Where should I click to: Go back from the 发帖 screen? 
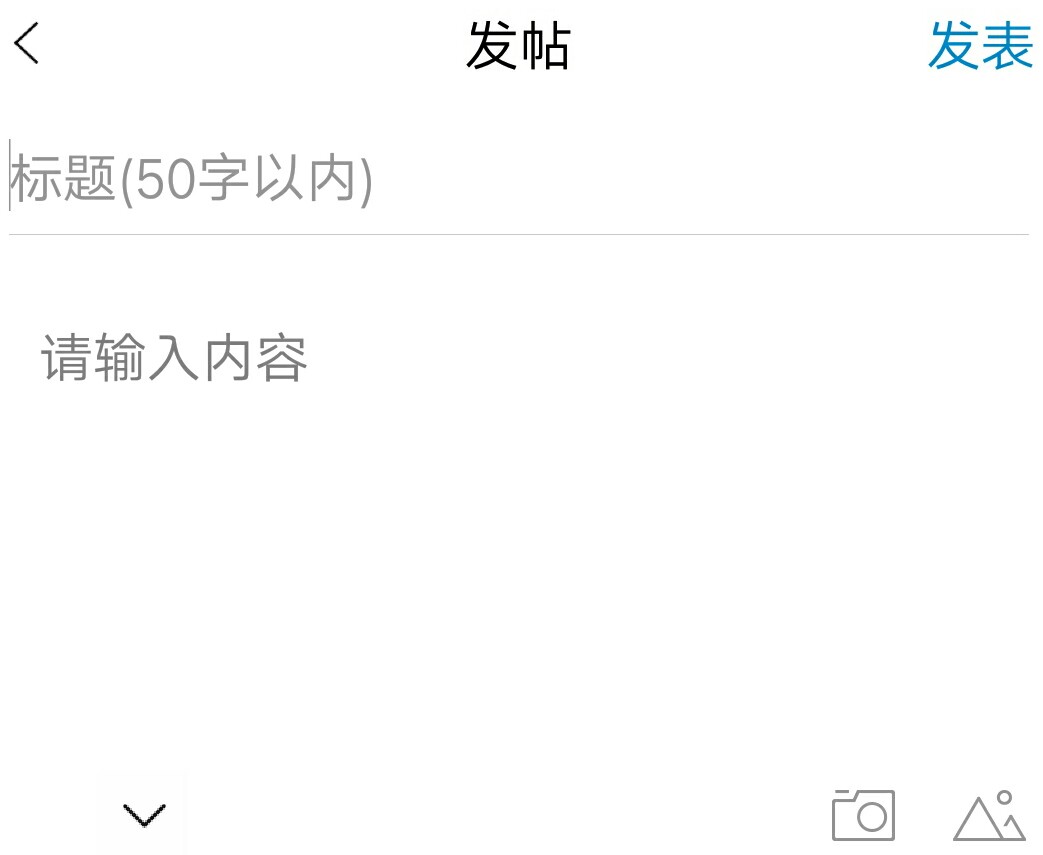tap(27, 44)
